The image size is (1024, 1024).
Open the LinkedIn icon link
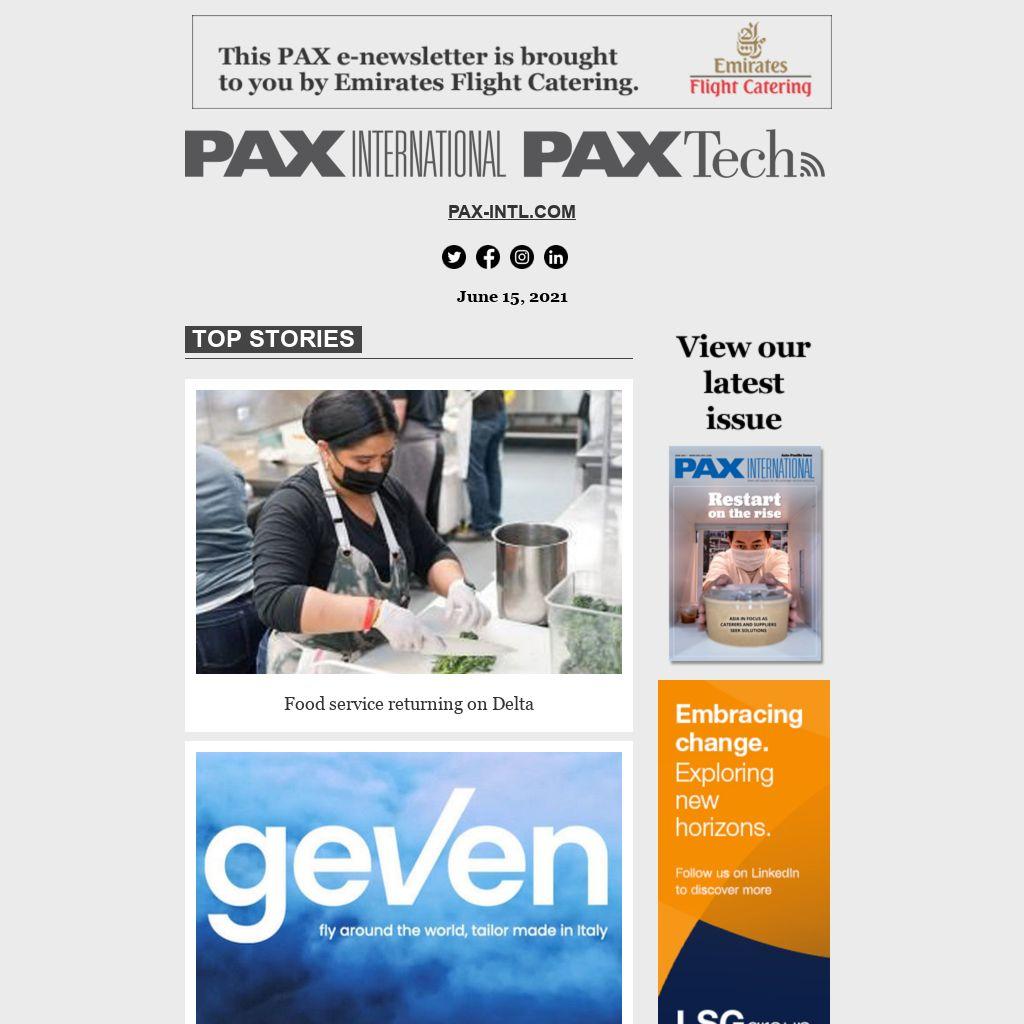tap(556, 257)
